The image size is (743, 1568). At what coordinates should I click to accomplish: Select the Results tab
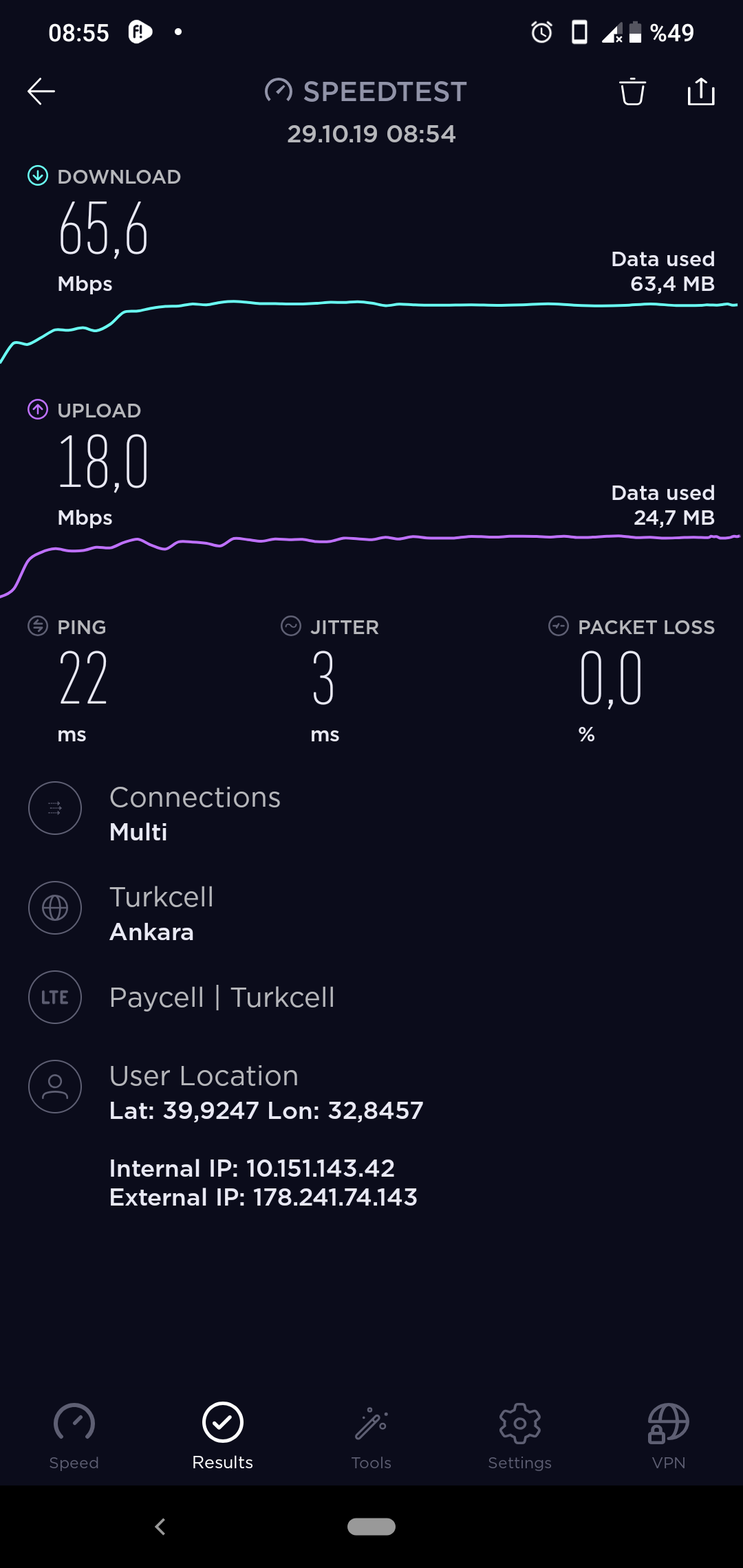coord(223,1437)
